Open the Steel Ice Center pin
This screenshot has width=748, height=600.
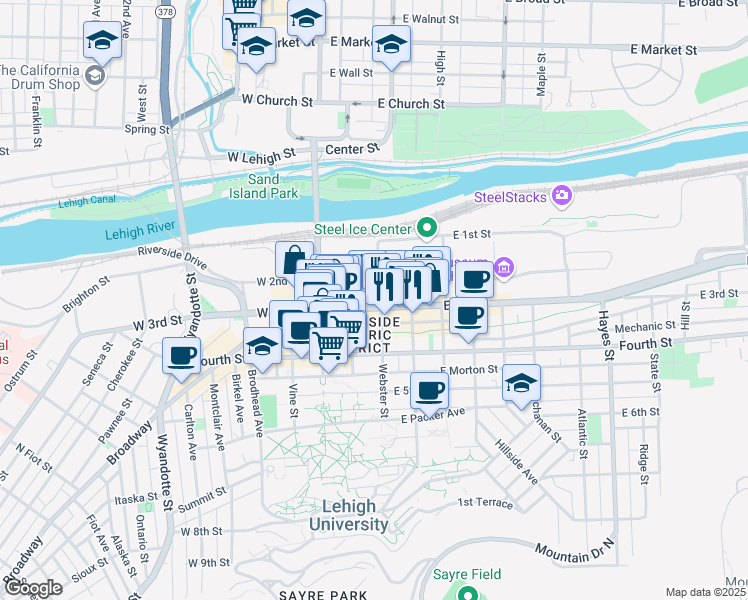[x=427, y=229]
